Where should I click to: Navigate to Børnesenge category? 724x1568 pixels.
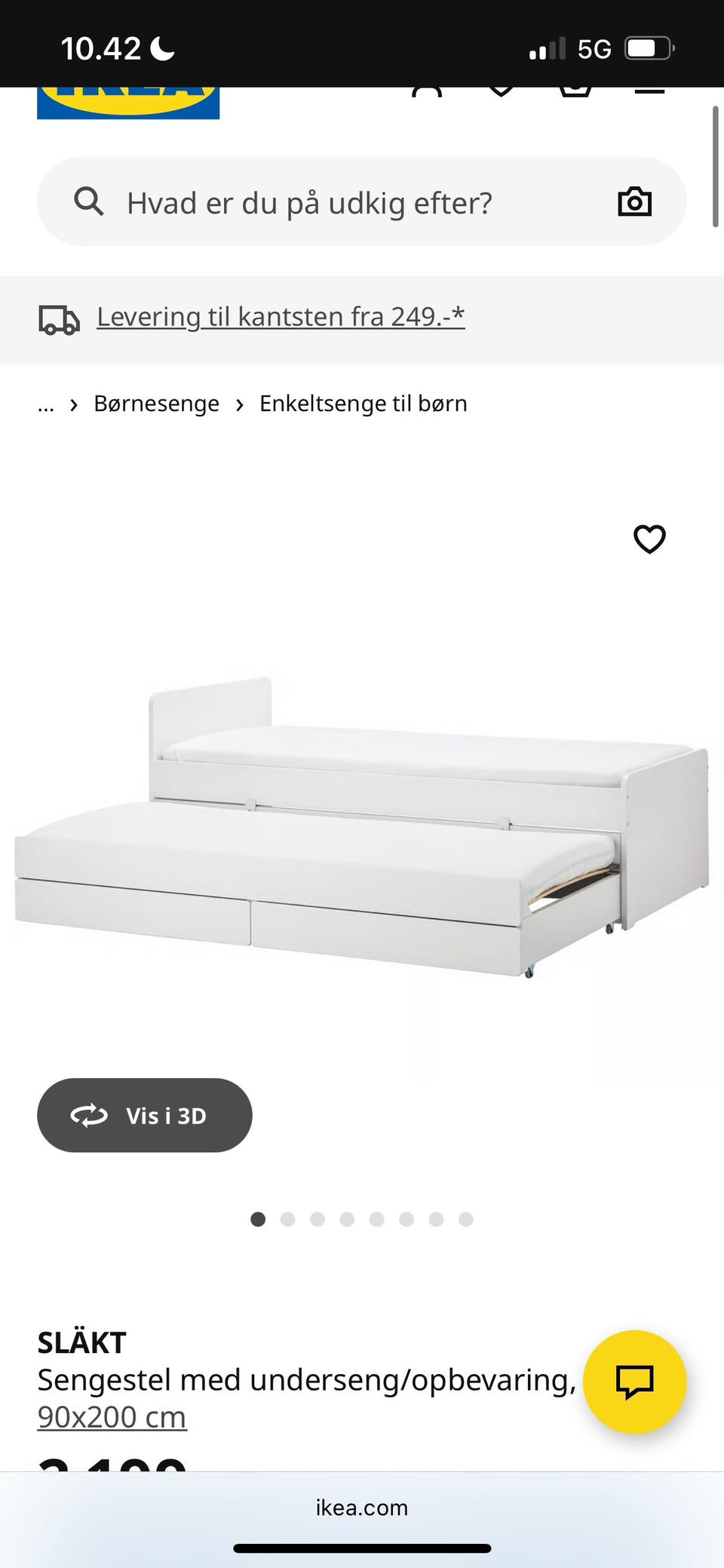pyautogui.click(x=156, y=403)
